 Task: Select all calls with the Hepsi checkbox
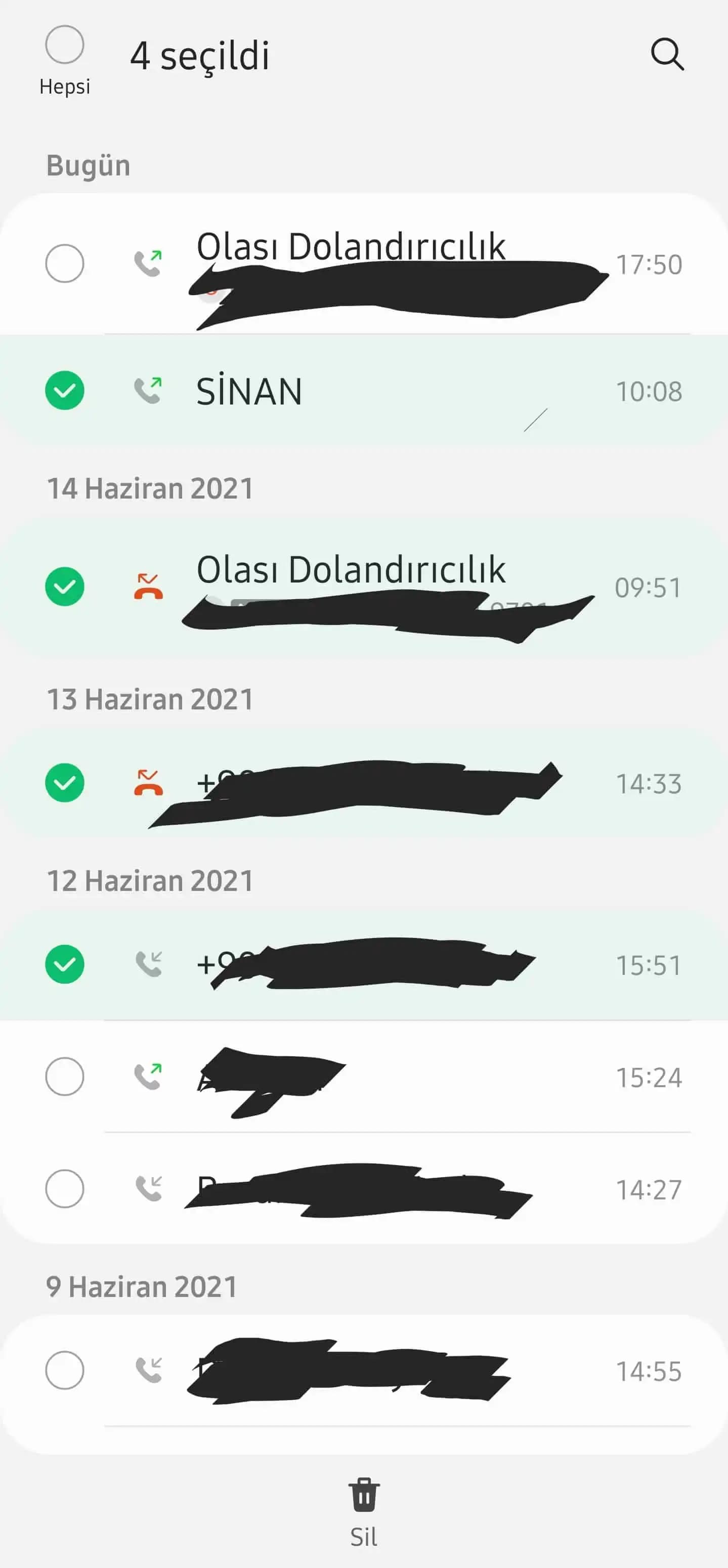[65, 45]
